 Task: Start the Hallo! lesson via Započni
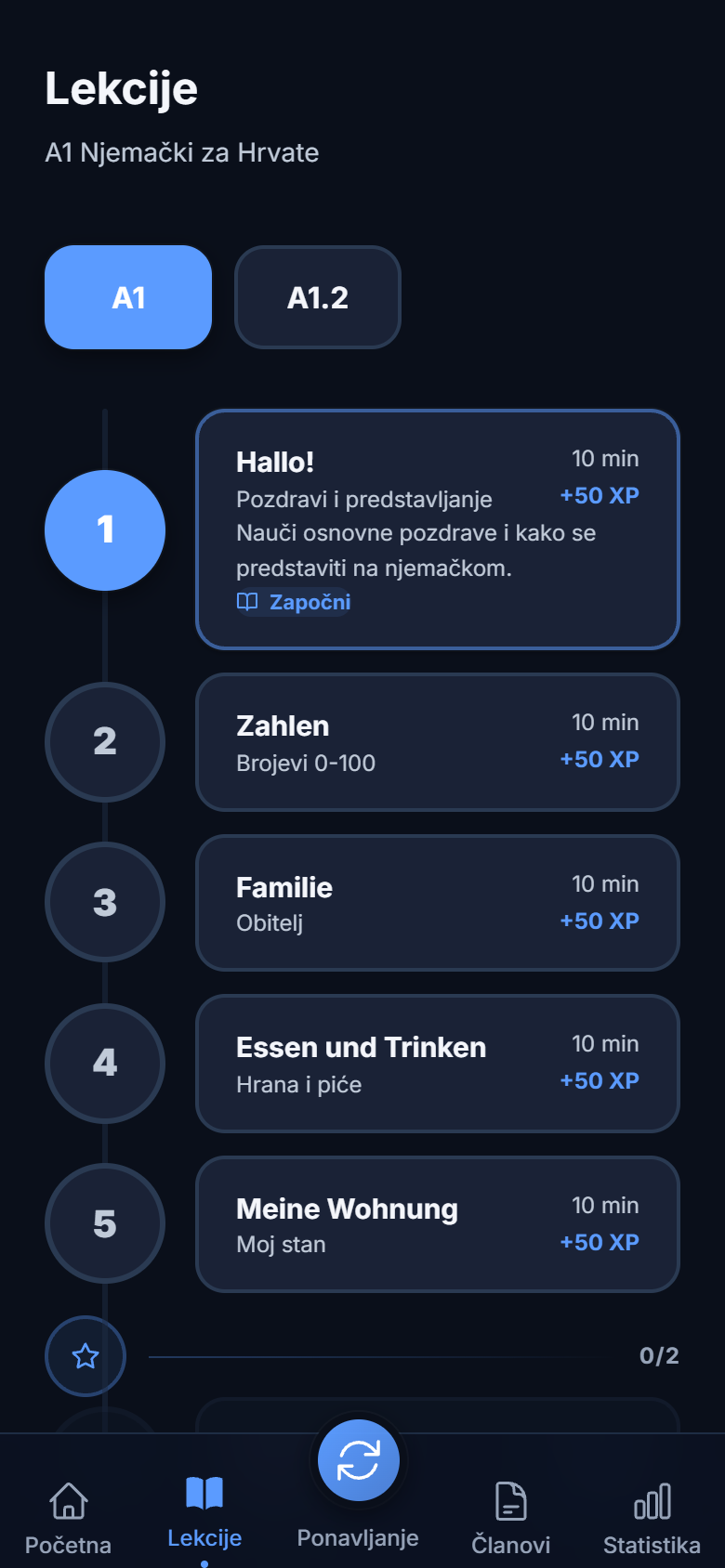(x=307, y=602)
